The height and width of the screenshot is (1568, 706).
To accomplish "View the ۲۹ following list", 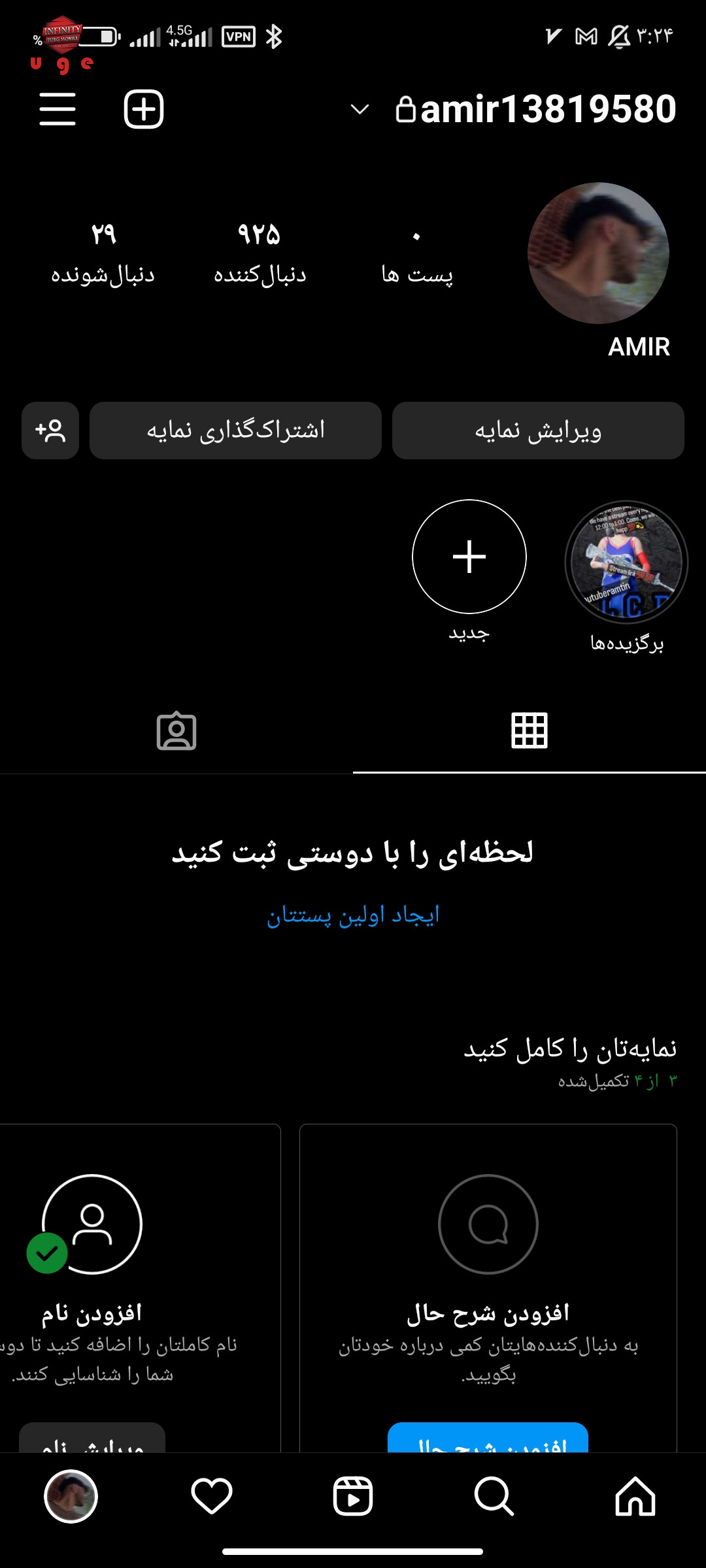I will coord(103,253).
